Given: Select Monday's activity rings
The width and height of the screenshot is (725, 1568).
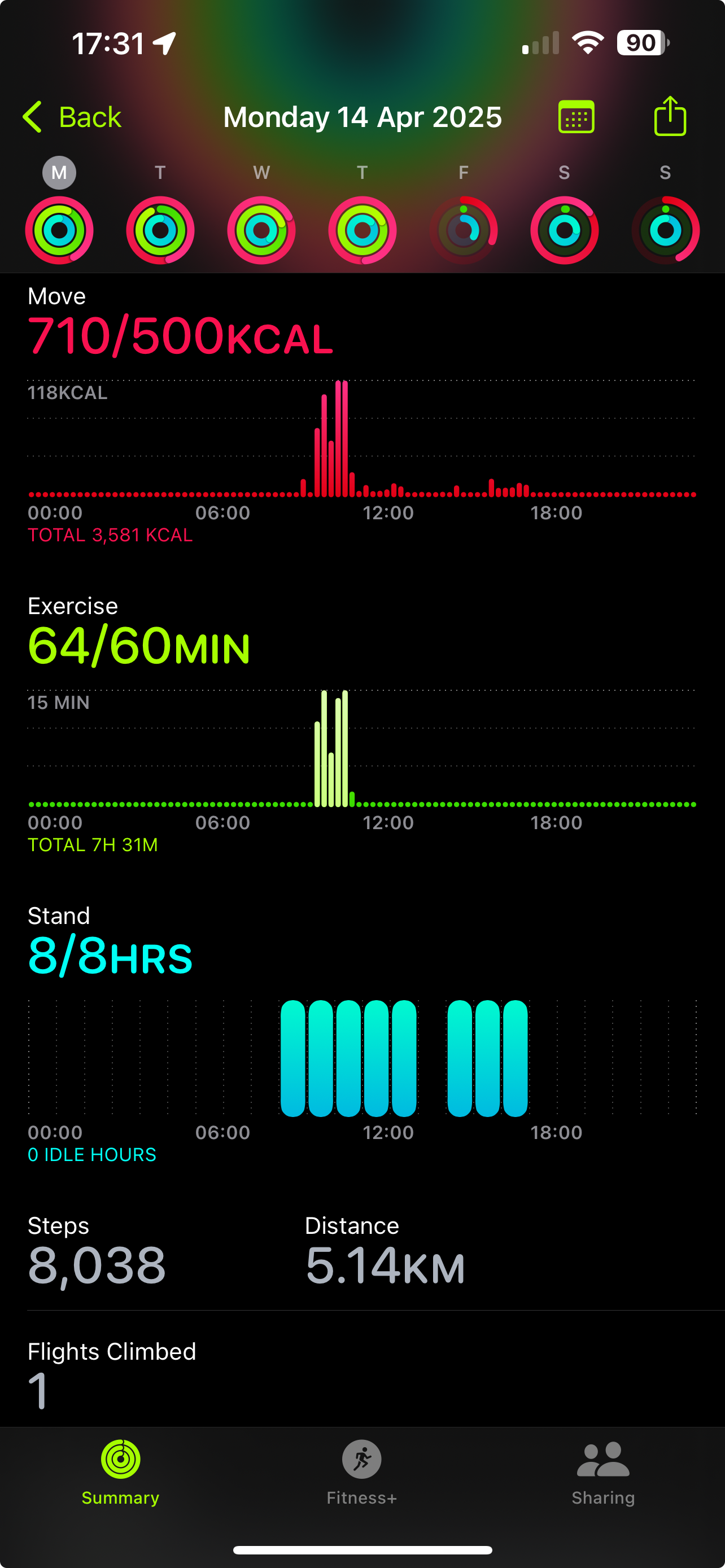Looking at the screenshot, I should 59,230.
